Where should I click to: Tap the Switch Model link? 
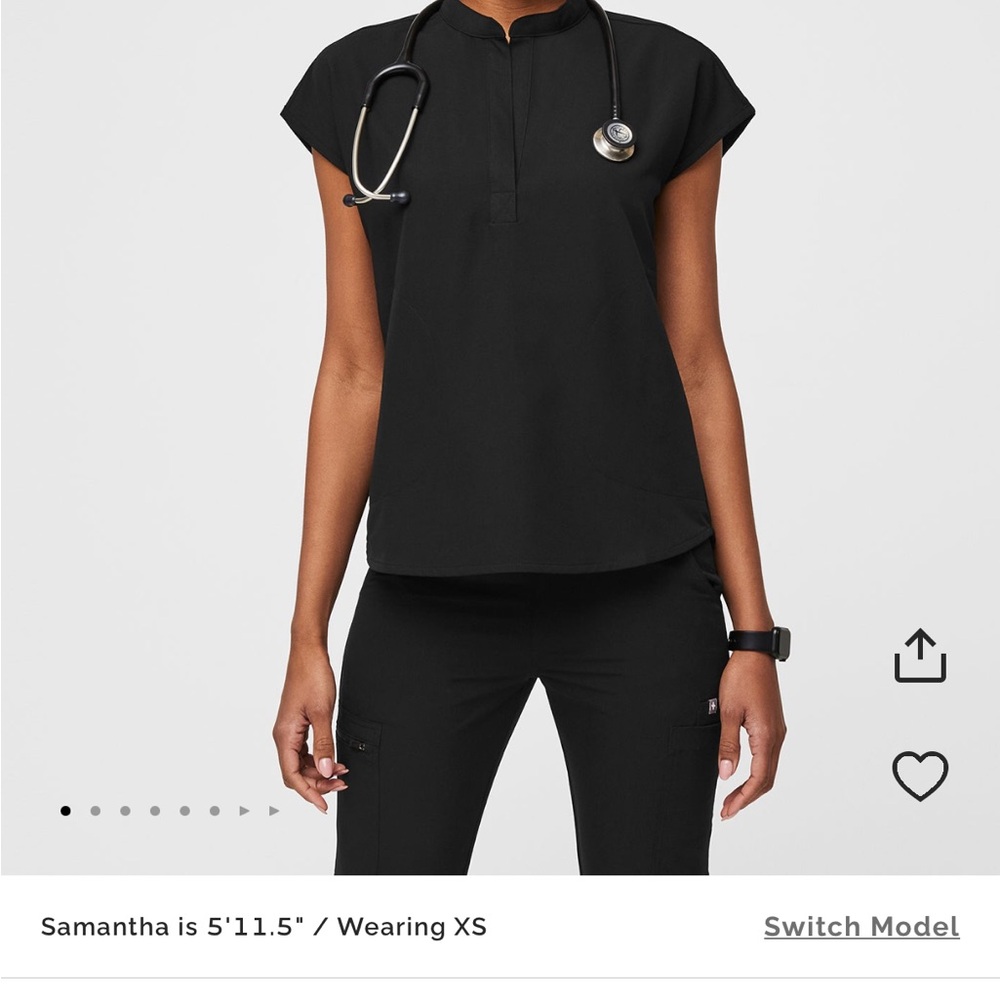pyautogui.click(x=861, y=927)
